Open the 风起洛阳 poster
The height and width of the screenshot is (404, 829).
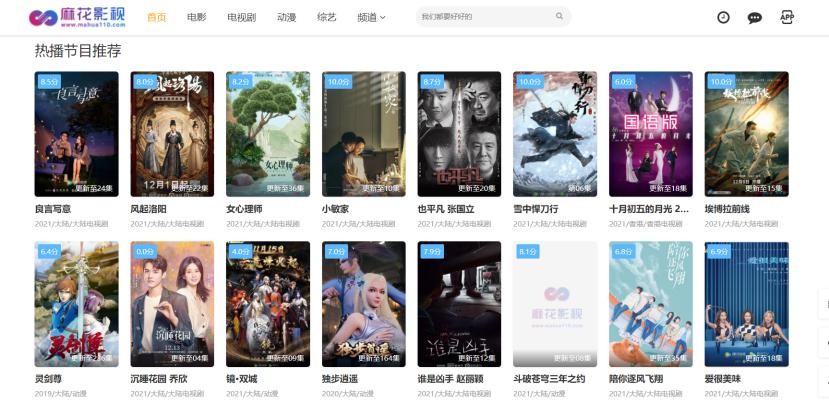click(x=172, y=134)
